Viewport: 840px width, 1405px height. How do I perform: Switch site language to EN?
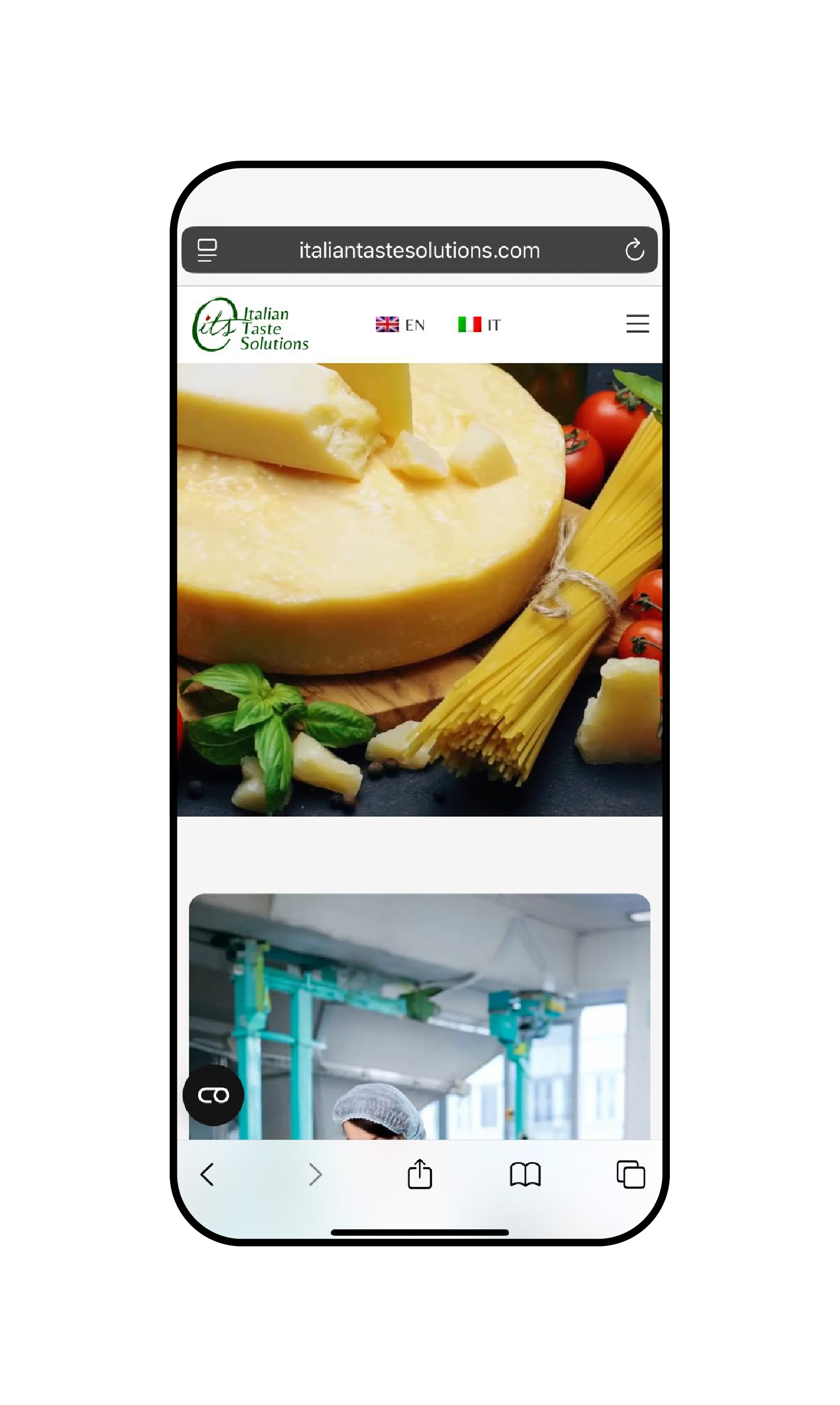400,325
